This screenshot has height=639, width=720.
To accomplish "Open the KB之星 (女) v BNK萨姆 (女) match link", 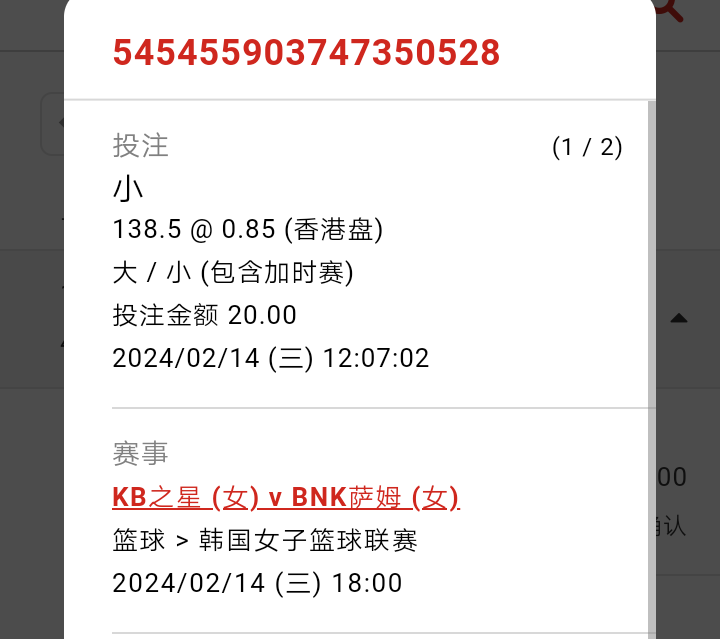I will [286, 497].
